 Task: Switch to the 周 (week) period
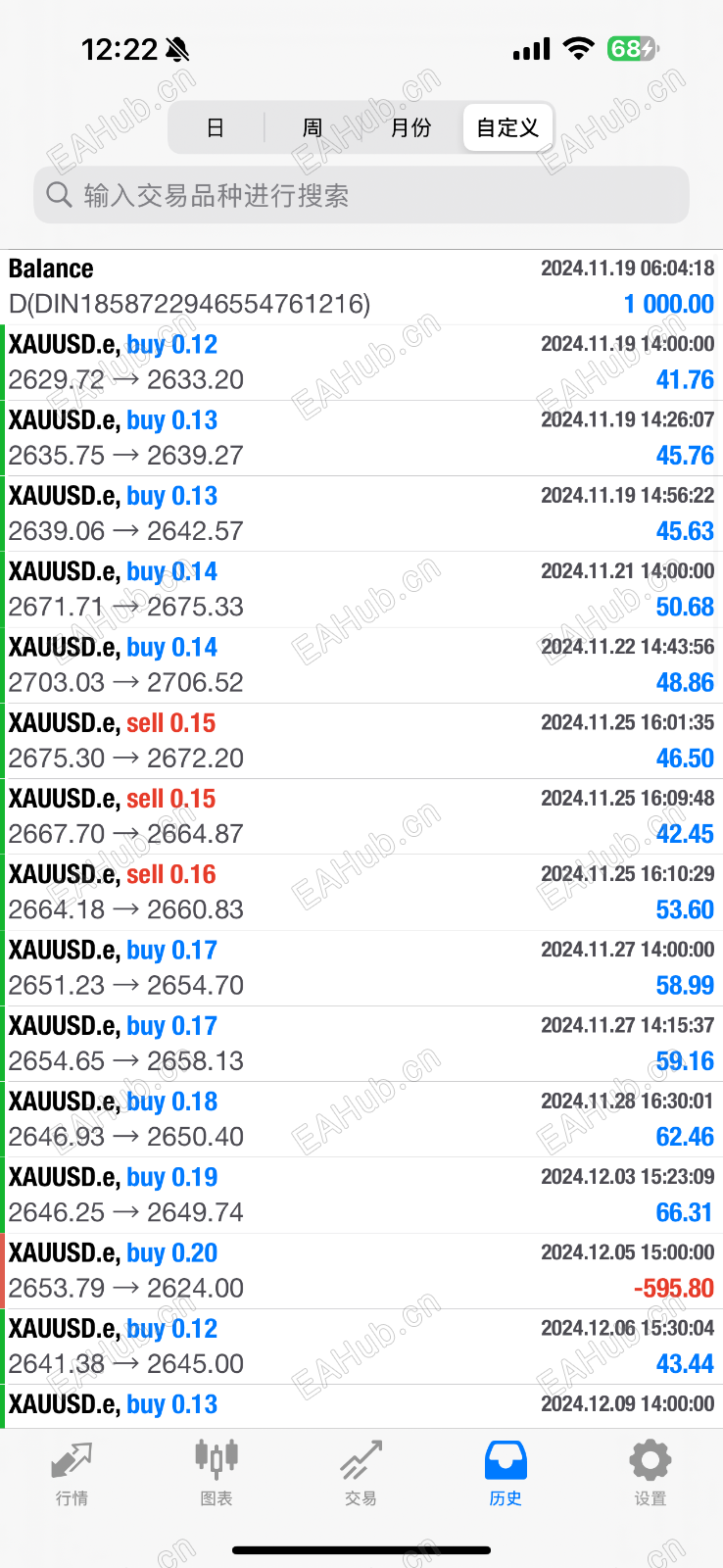313,127
